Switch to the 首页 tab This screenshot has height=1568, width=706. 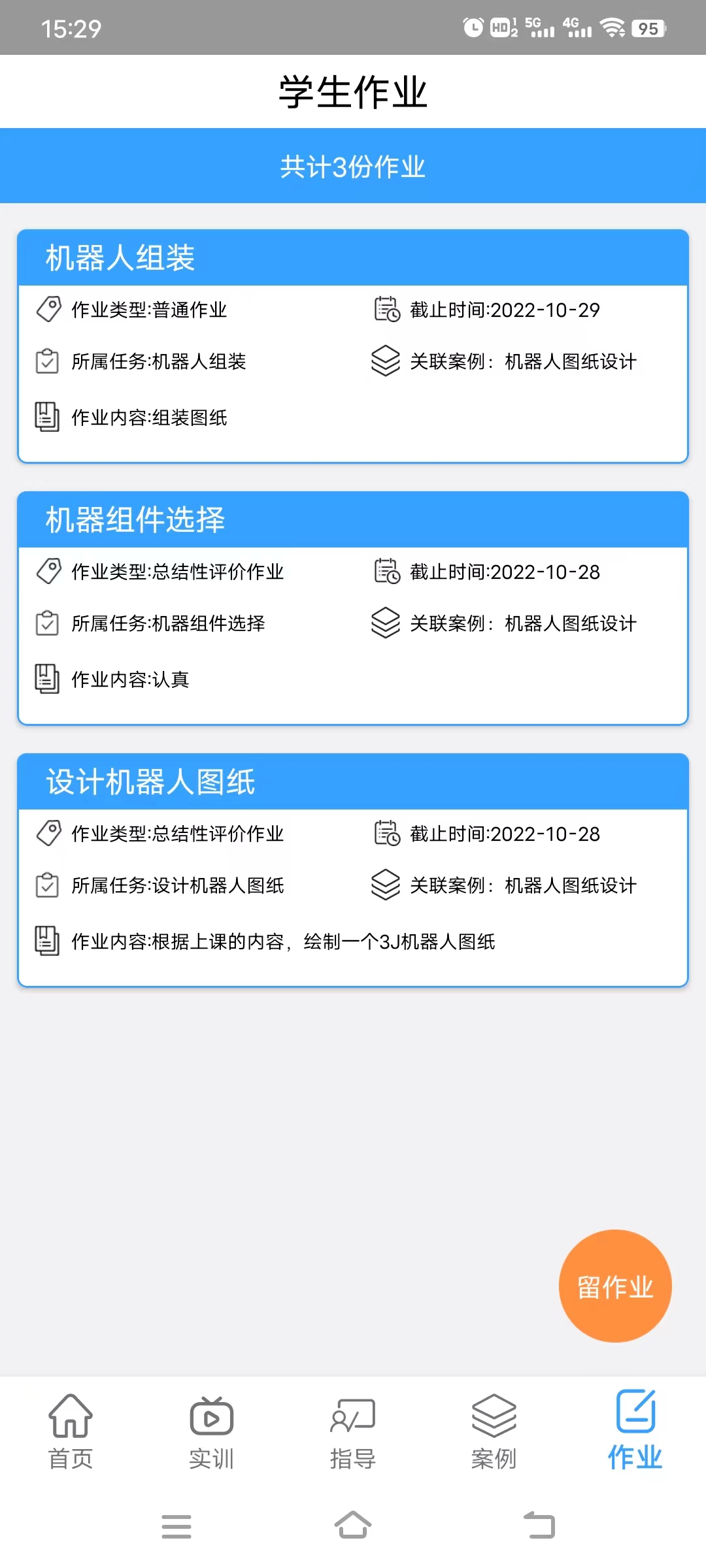pyautogui.click(x=71, y=1431)
